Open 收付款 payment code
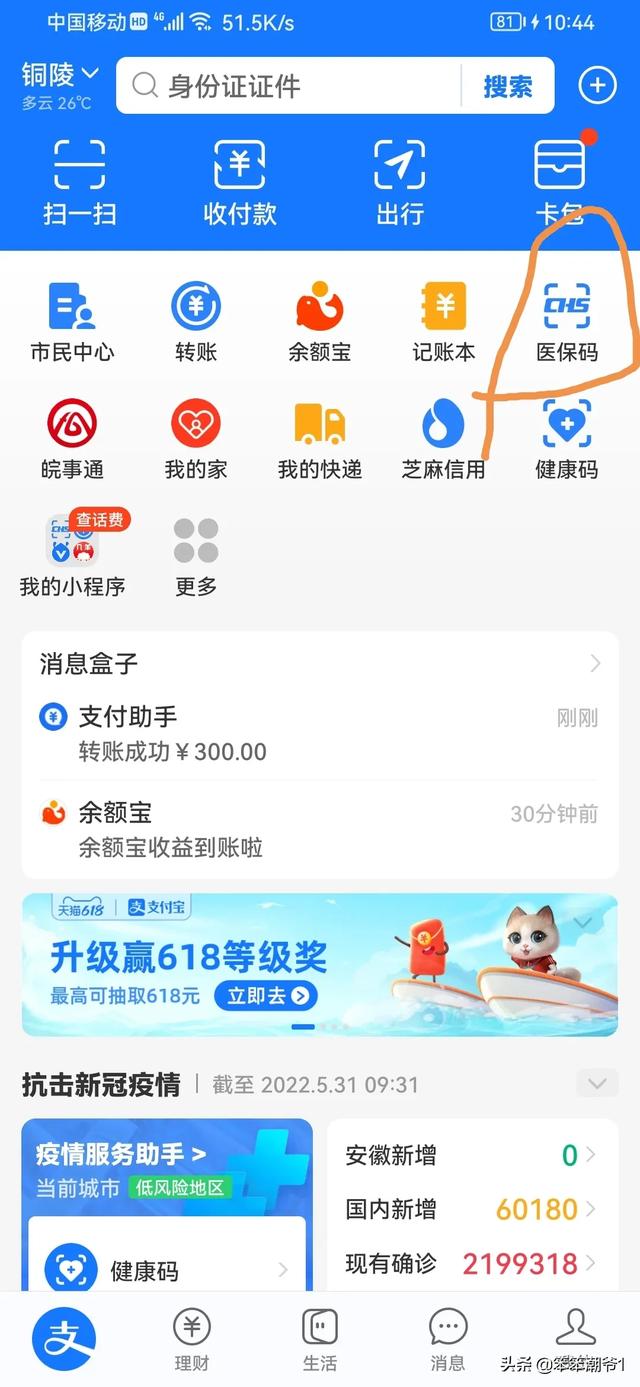 [240, 182]
